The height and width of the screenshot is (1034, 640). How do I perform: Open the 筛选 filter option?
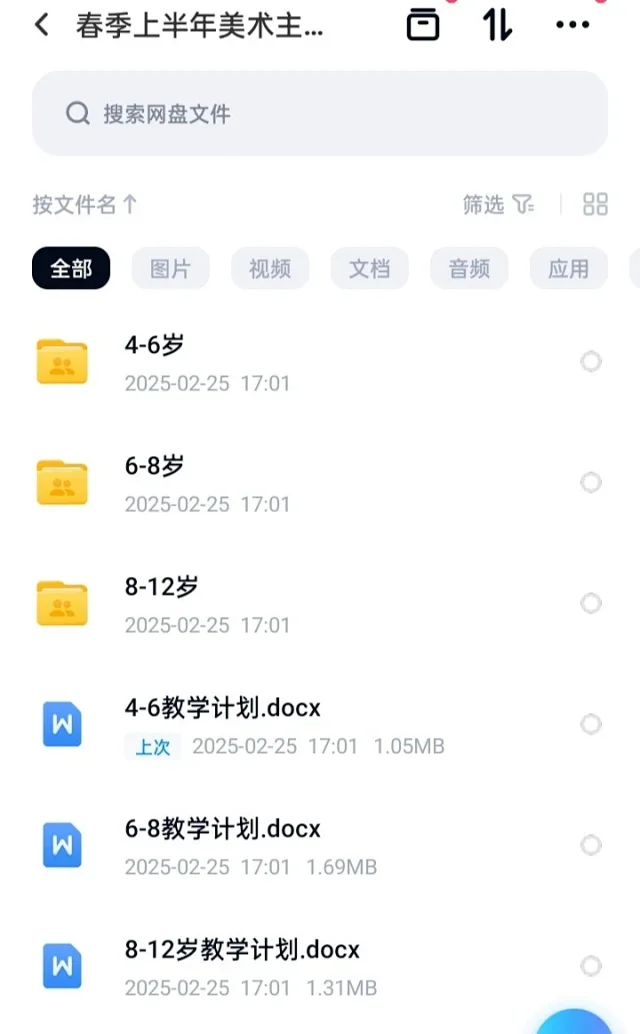498,204
